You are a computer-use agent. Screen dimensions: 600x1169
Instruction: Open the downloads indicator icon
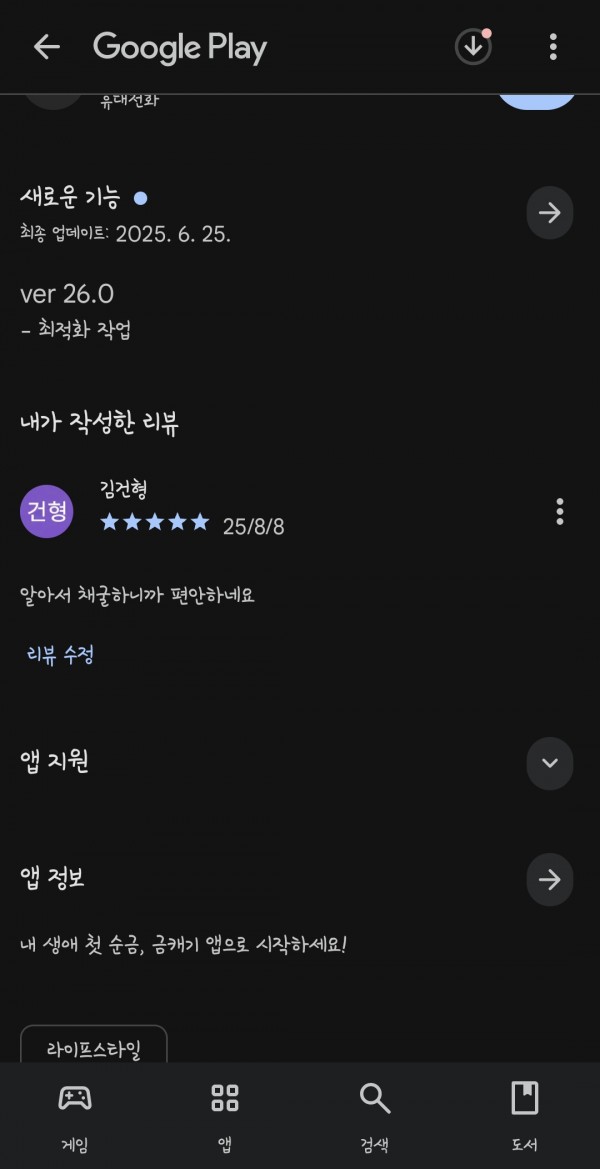click(x=474, y=47)
